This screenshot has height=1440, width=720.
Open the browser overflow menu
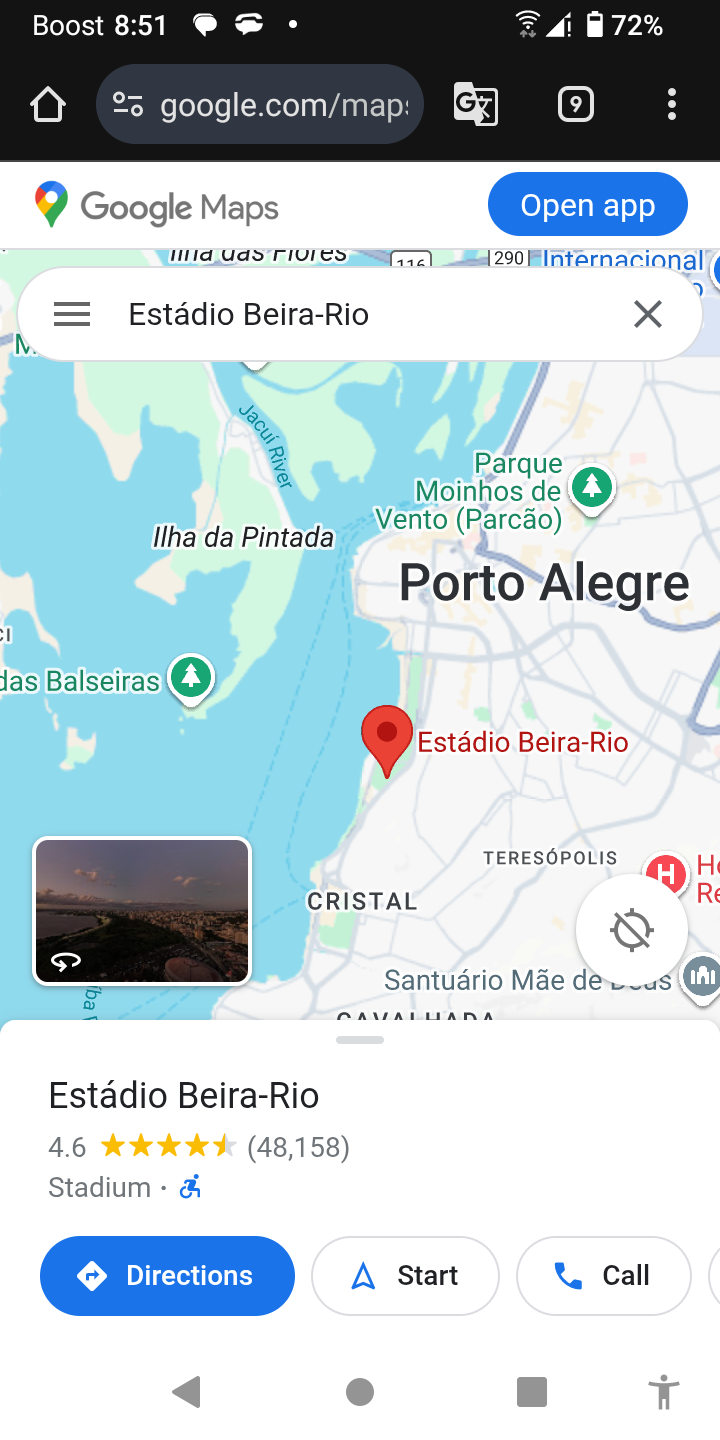[x=671, y=104]
